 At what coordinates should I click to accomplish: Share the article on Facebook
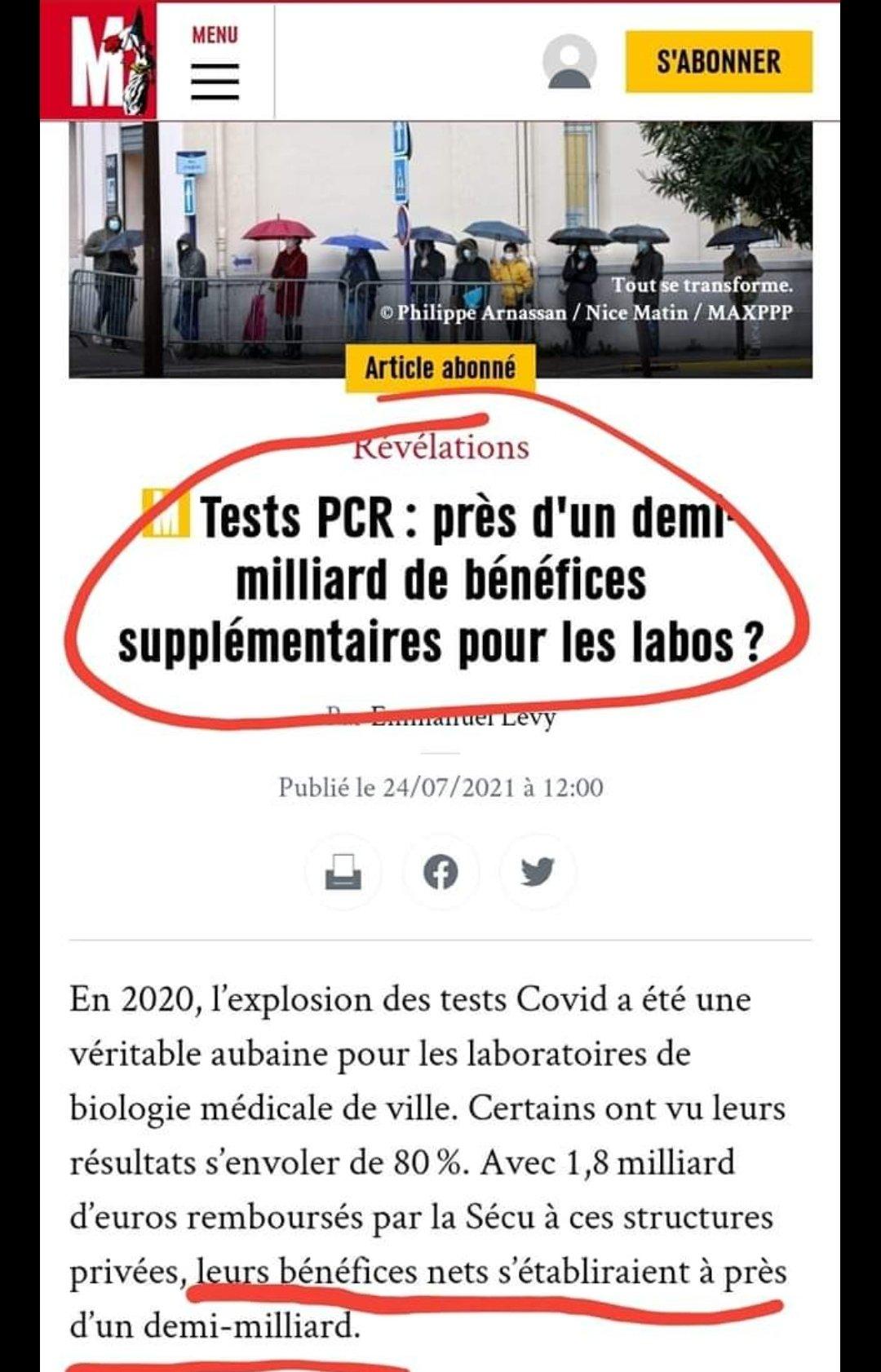point(440,872)
